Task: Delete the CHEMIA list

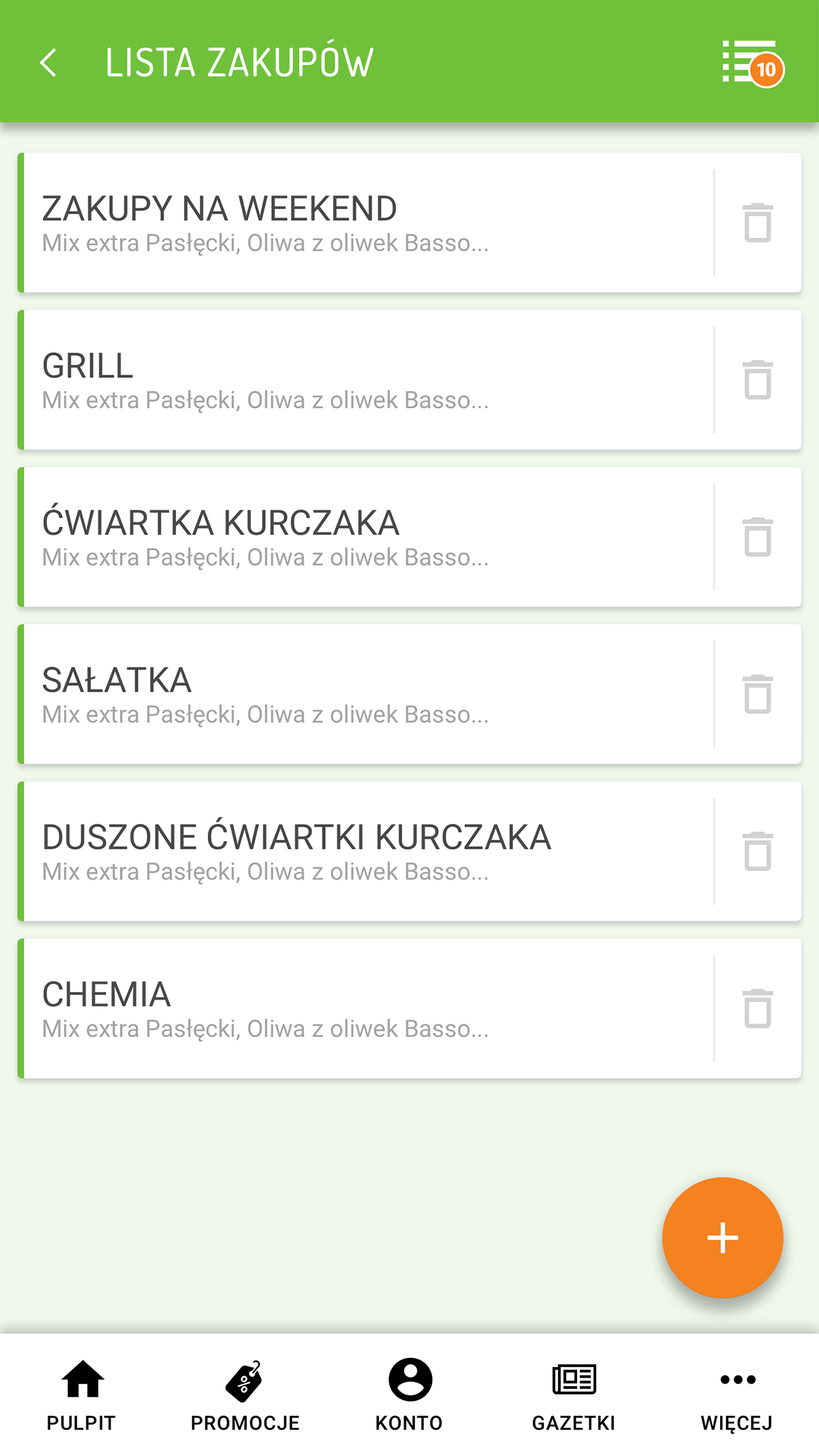Action: (x=757, y=1008)
